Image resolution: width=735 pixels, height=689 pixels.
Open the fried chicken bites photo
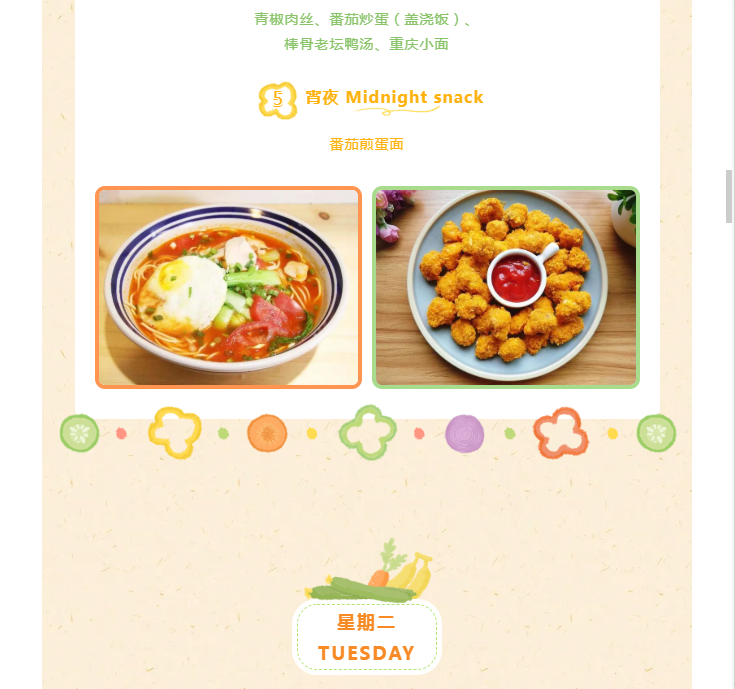pos(505,287)
